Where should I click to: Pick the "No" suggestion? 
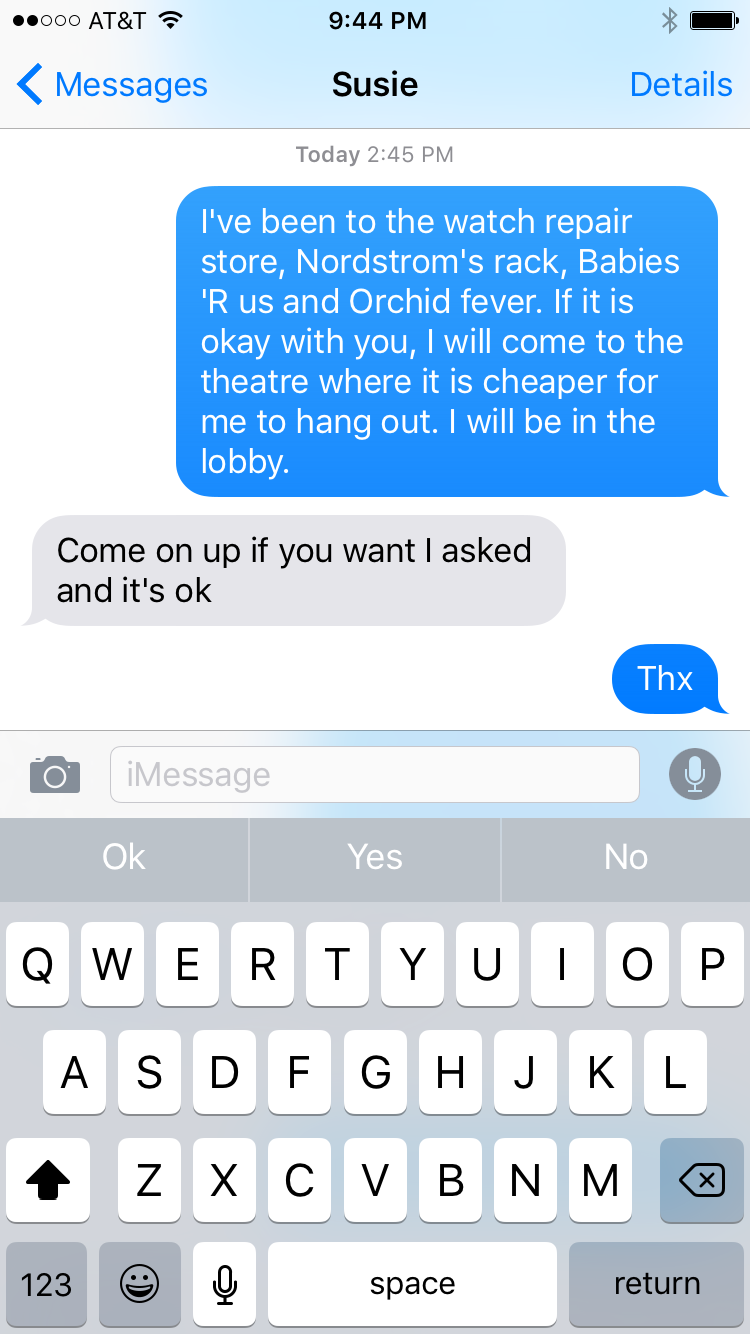point(626,858)
